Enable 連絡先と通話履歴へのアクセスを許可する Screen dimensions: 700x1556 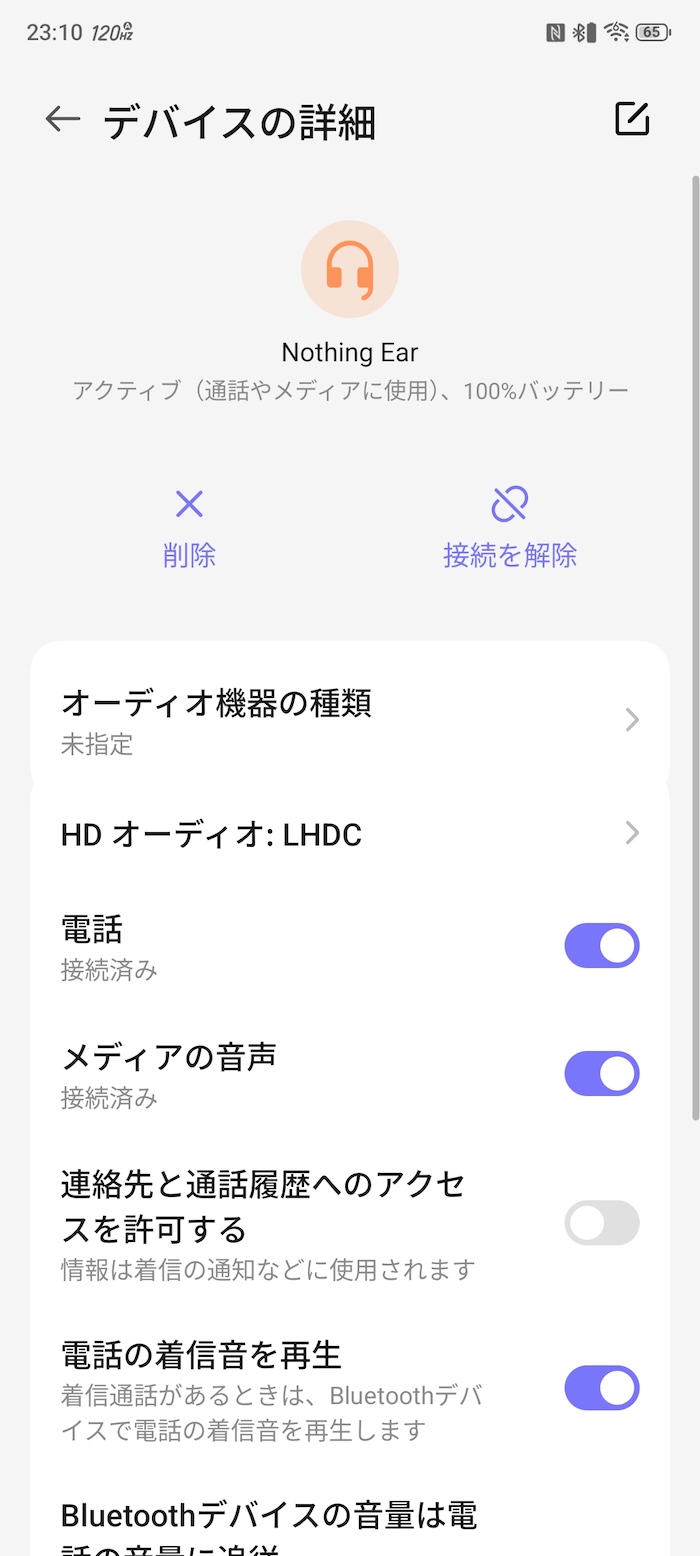coord(602,1222)
